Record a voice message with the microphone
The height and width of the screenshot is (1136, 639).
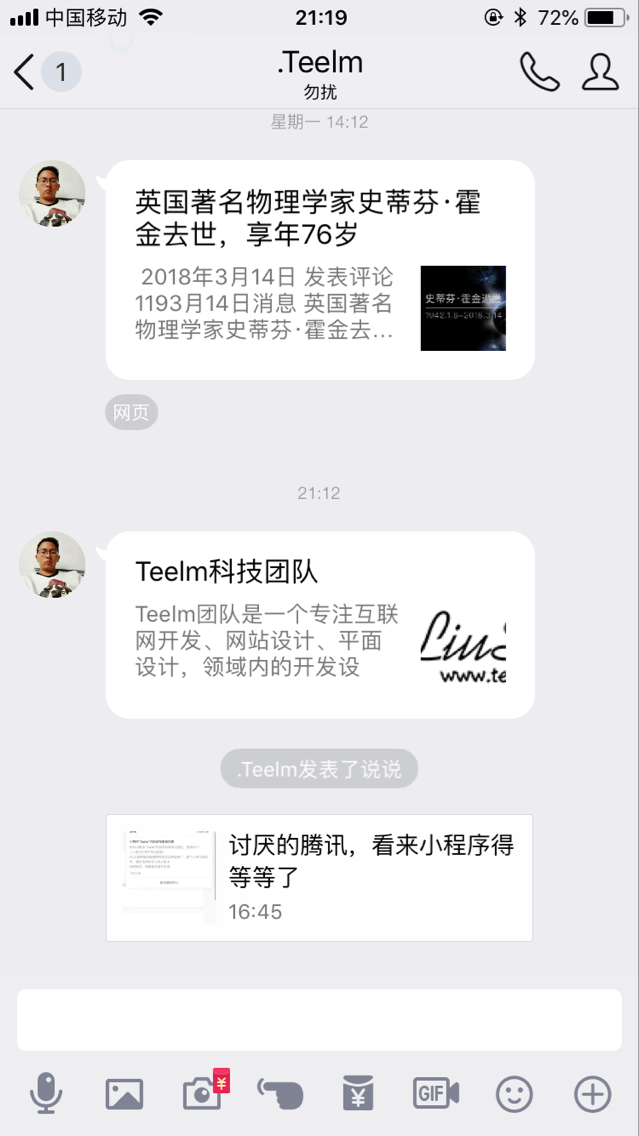[x=46, y=1094]
